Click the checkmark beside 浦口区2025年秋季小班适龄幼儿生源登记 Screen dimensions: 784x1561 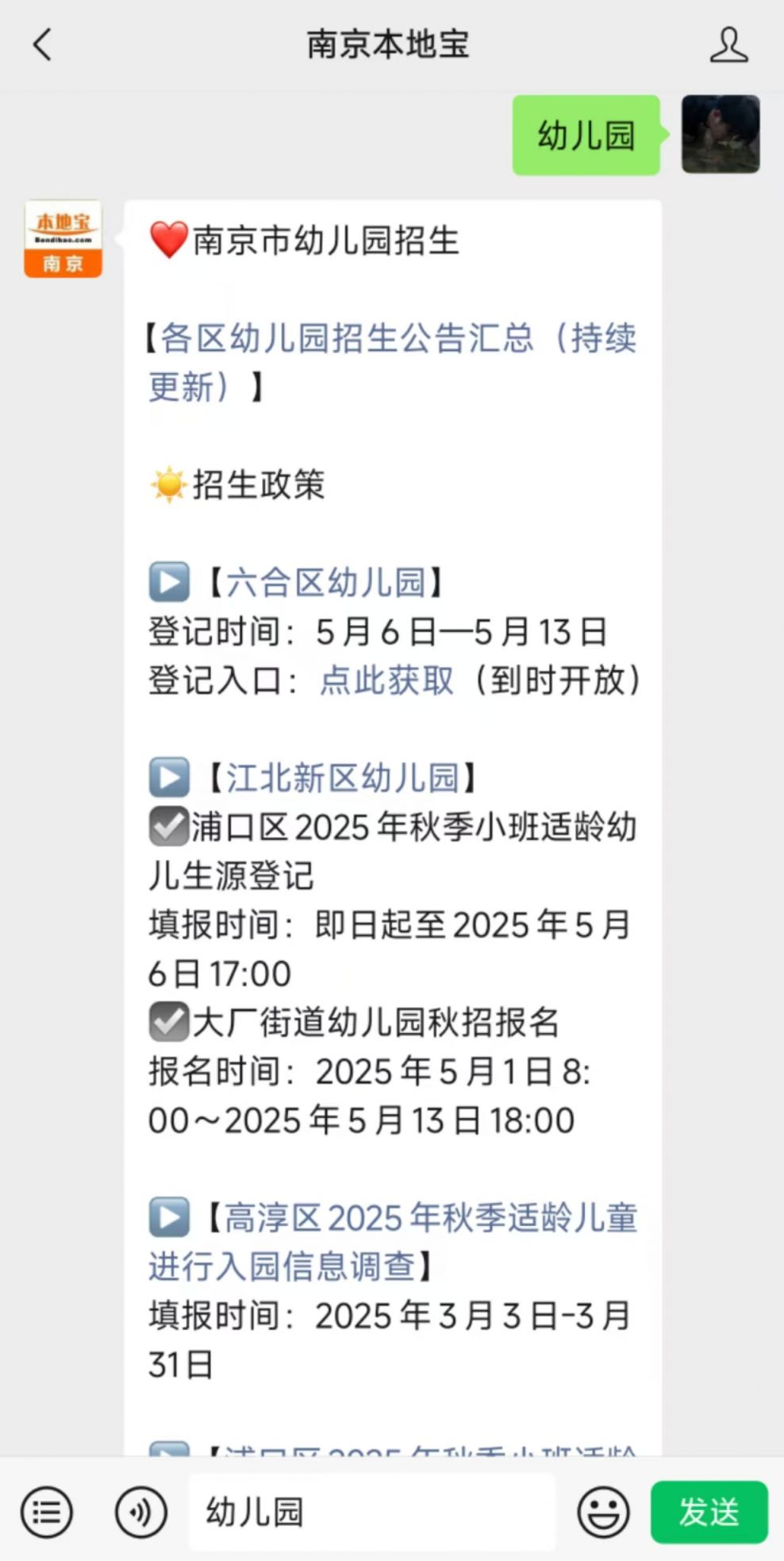167,826
